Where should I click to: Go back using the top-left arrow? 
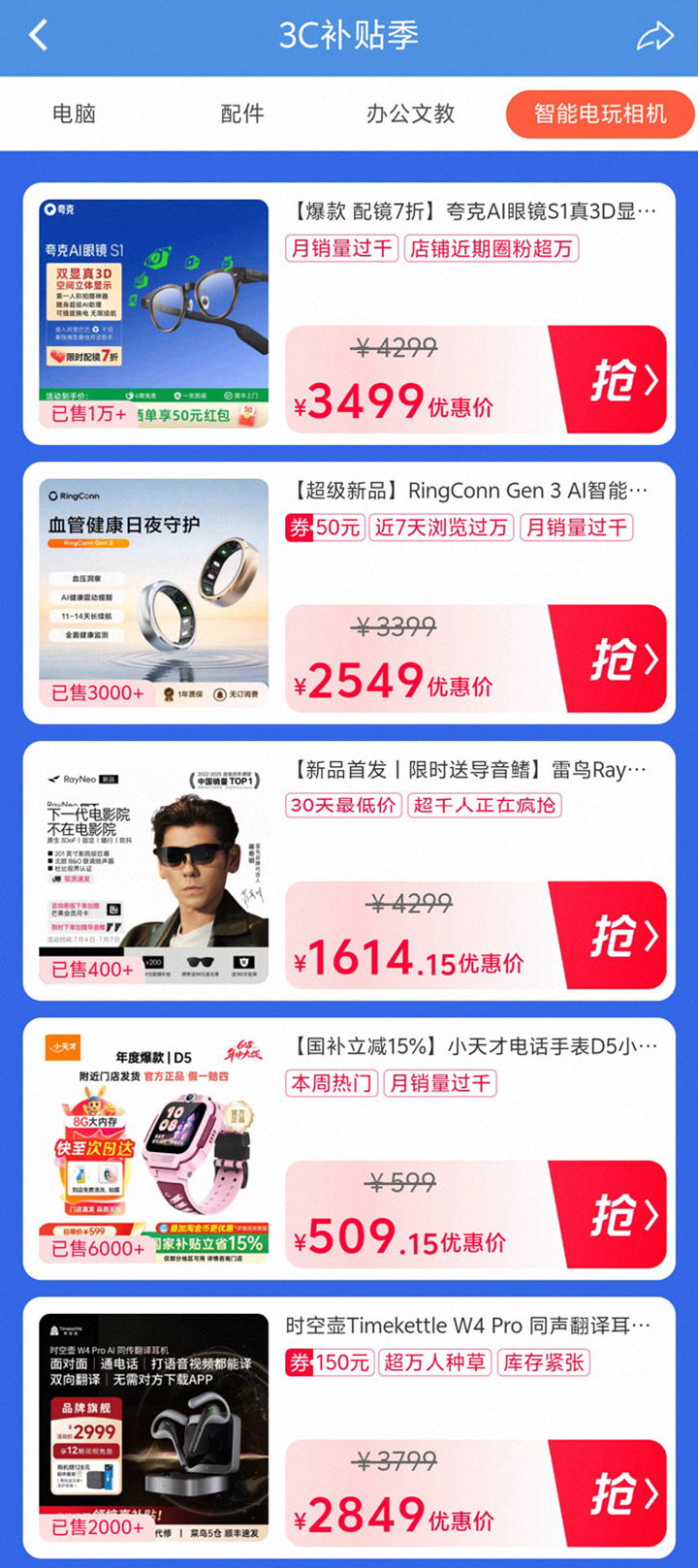click(x=38, y=36)
